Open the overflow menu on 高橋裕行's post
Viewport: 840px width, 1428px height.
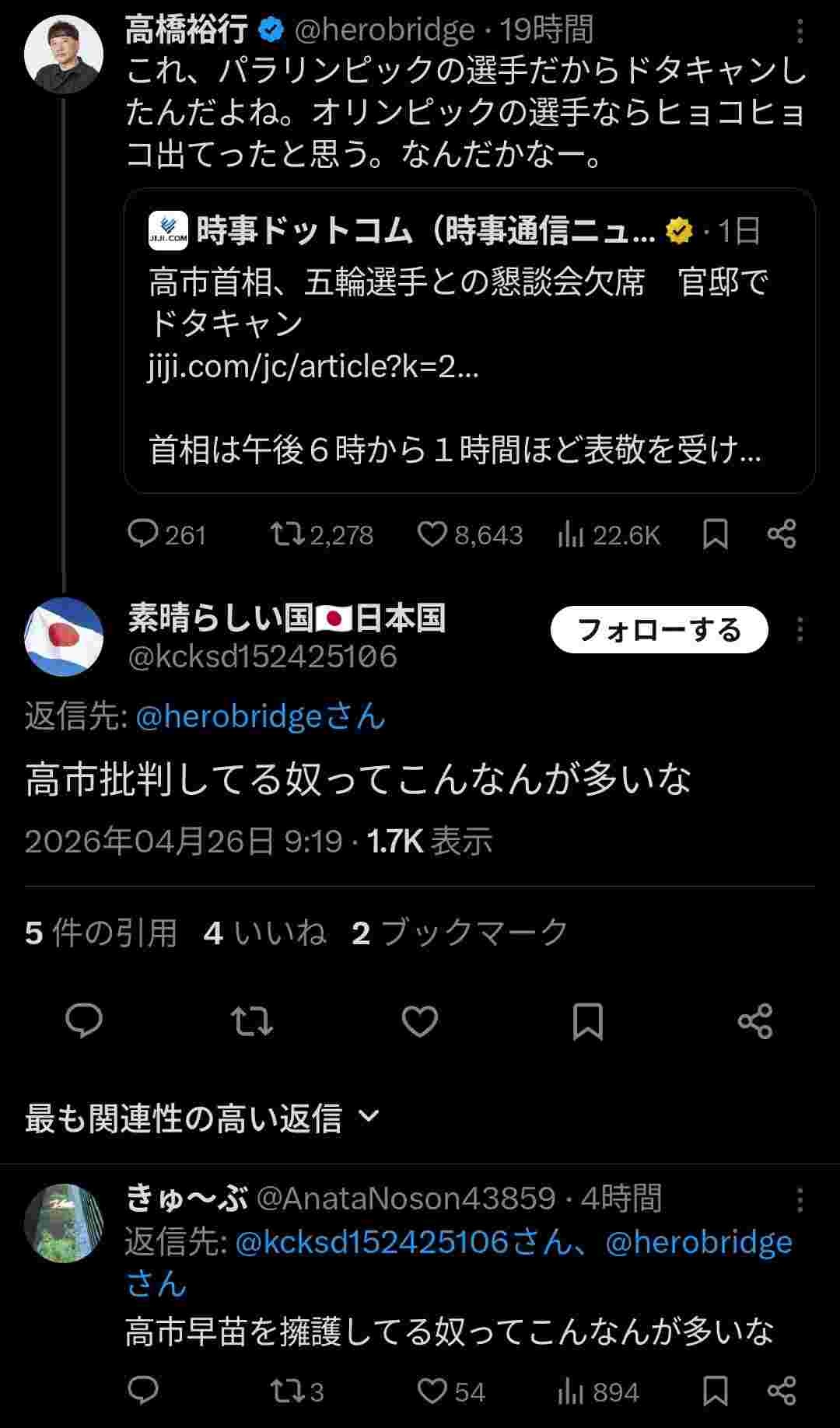coord(800,32)
